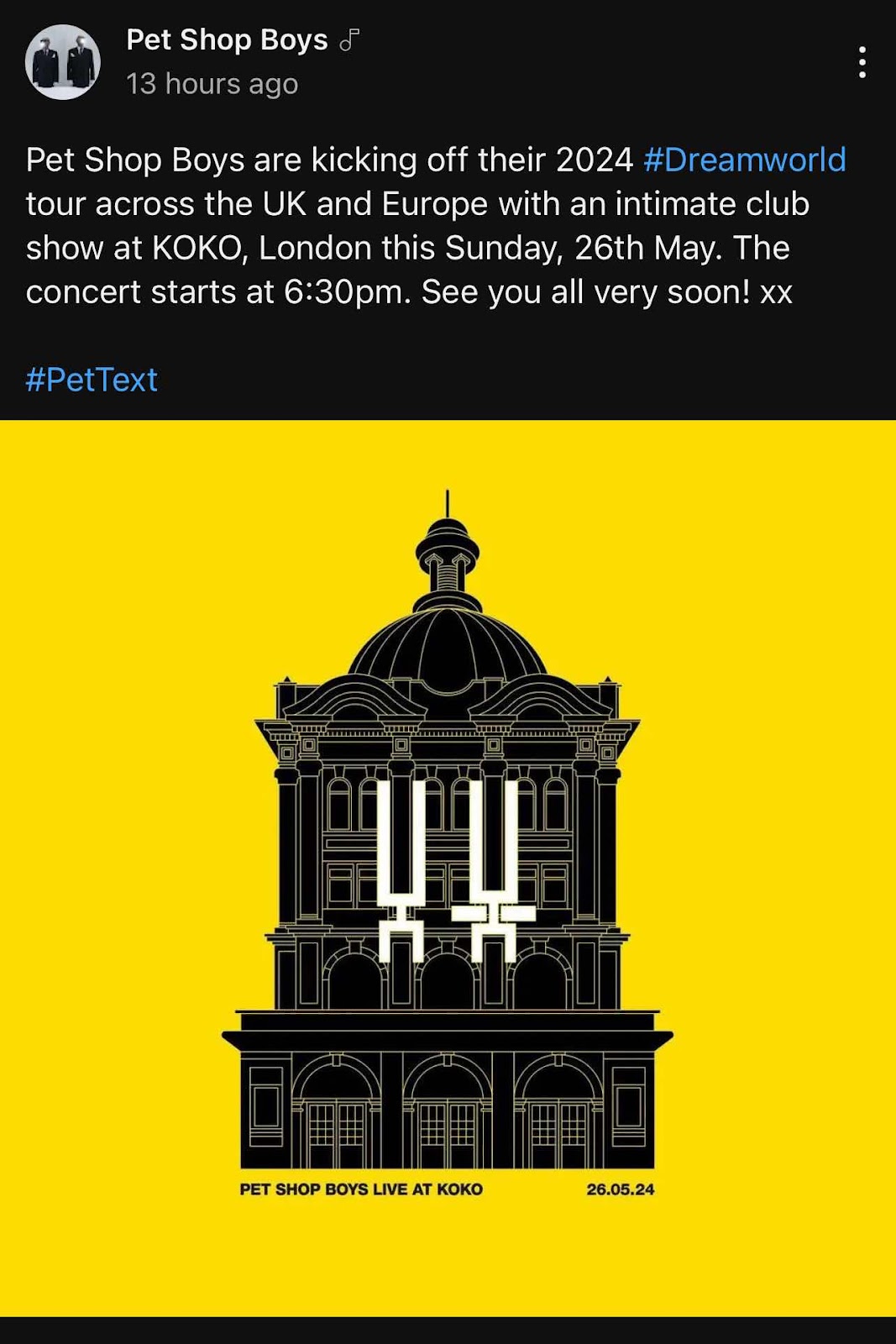Open the post's three-dot overflow menu
Image resolution: width=896 pixels, height=1344 pixels.
click(862, 62)
